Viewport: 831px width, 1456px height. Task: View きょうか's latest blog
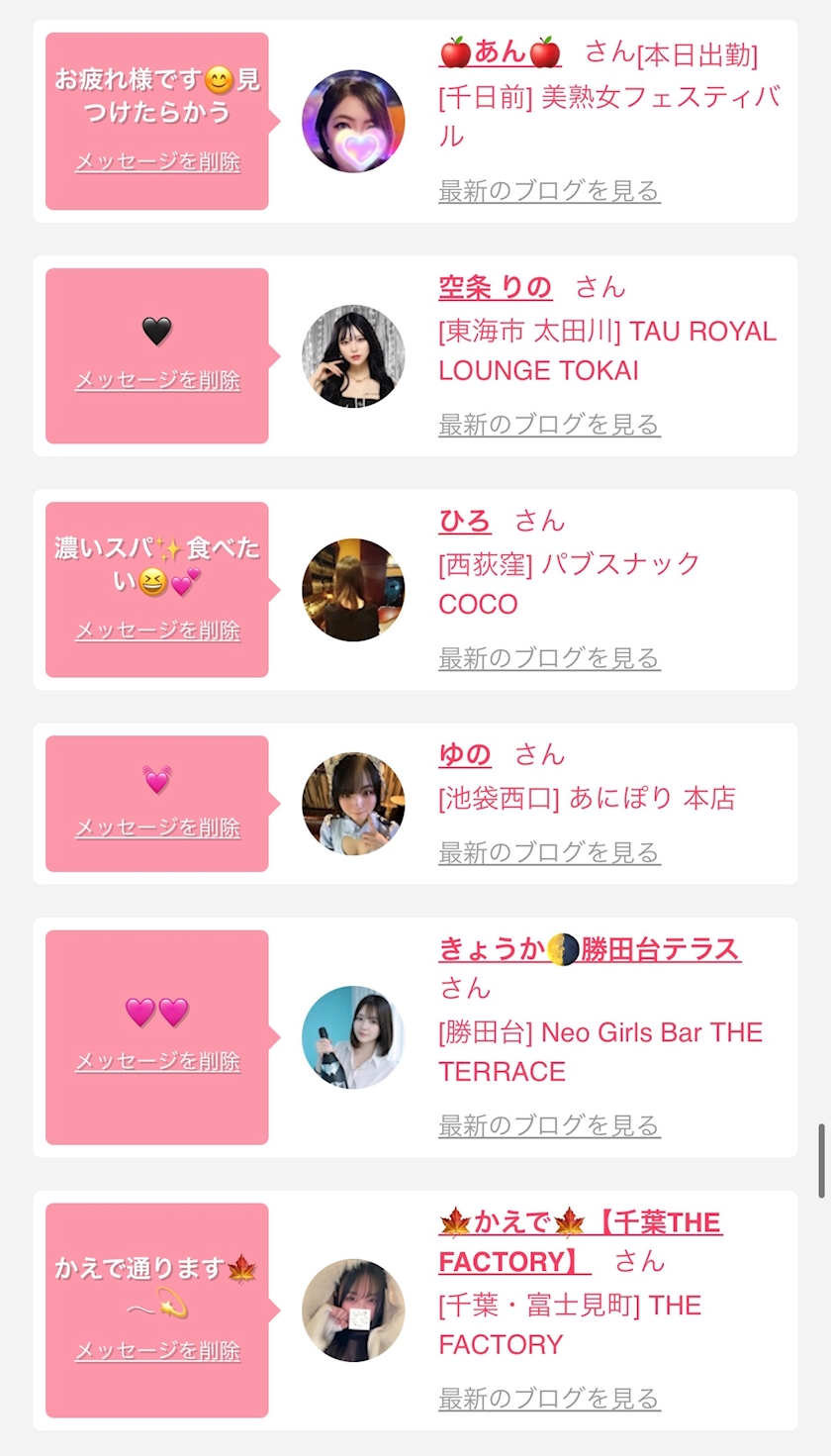tap(549, 1125)
